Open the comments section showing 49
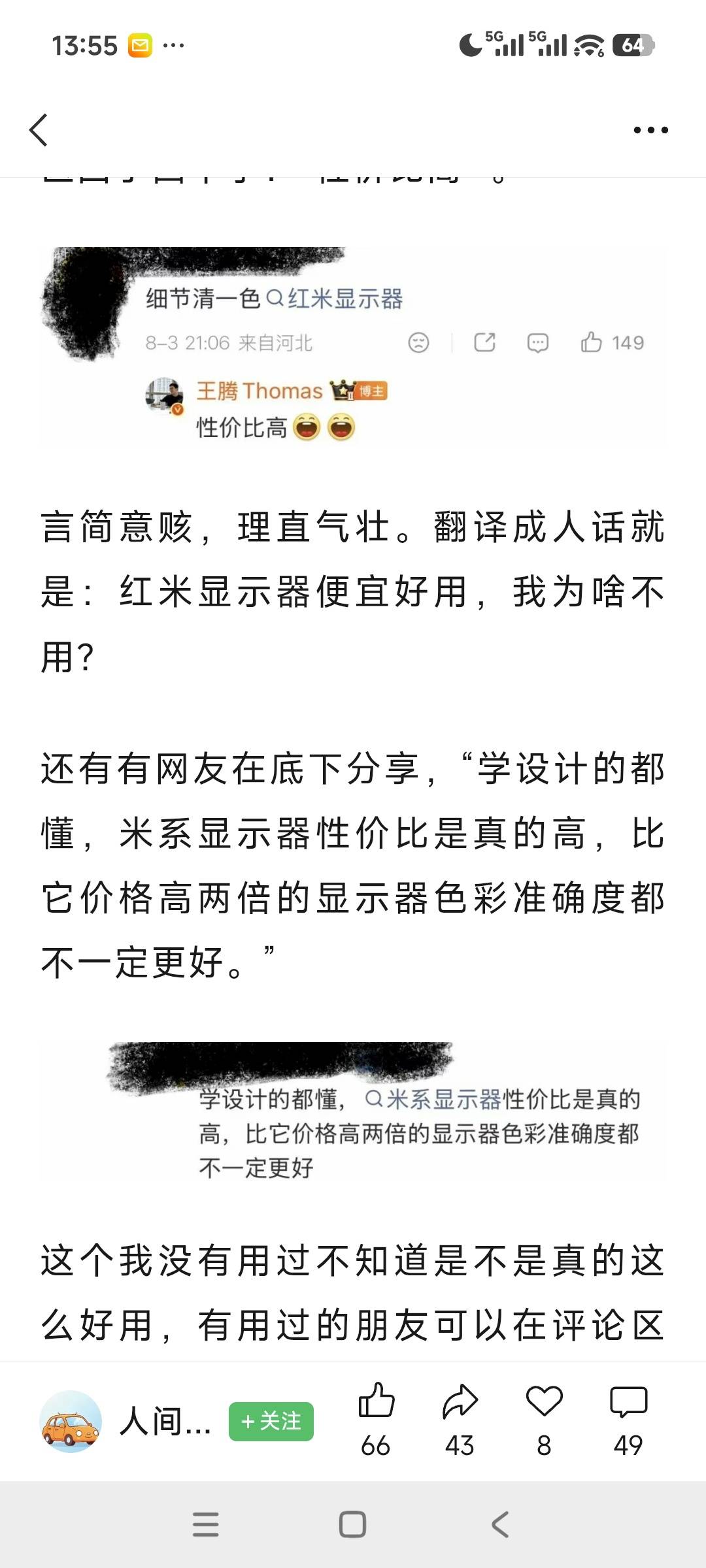The height and width of the screenshot is (1568, 706). click(x=628, y=1419)
